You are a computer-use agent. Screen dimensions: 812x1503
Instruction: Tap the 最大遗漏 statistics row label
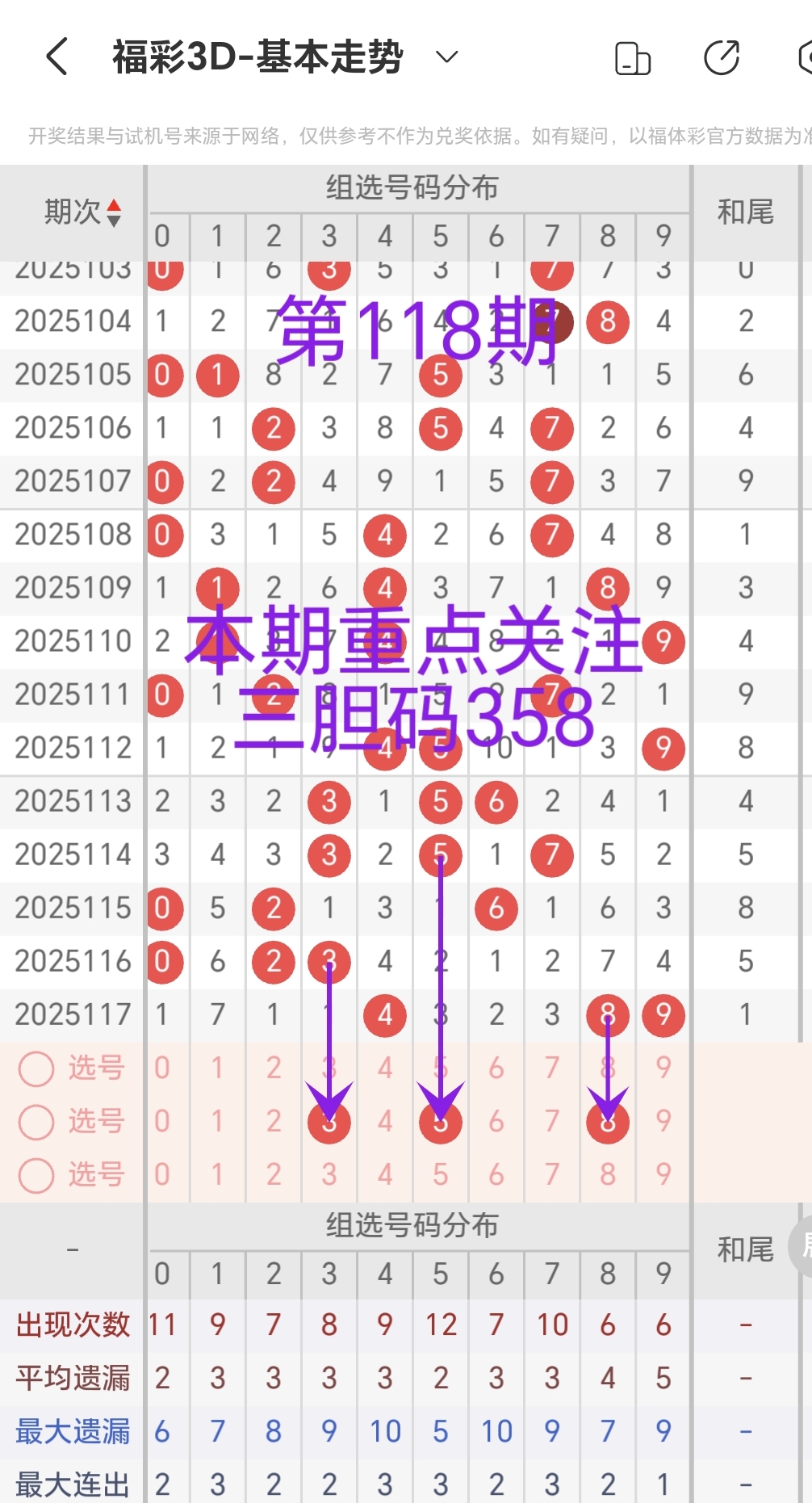(x=73, y=1431)
